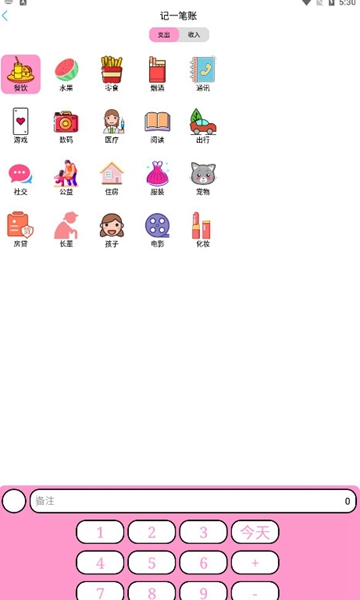Select the 支出 tab
The width and height of the screenshot is (360, 600).
pos(164,35)
